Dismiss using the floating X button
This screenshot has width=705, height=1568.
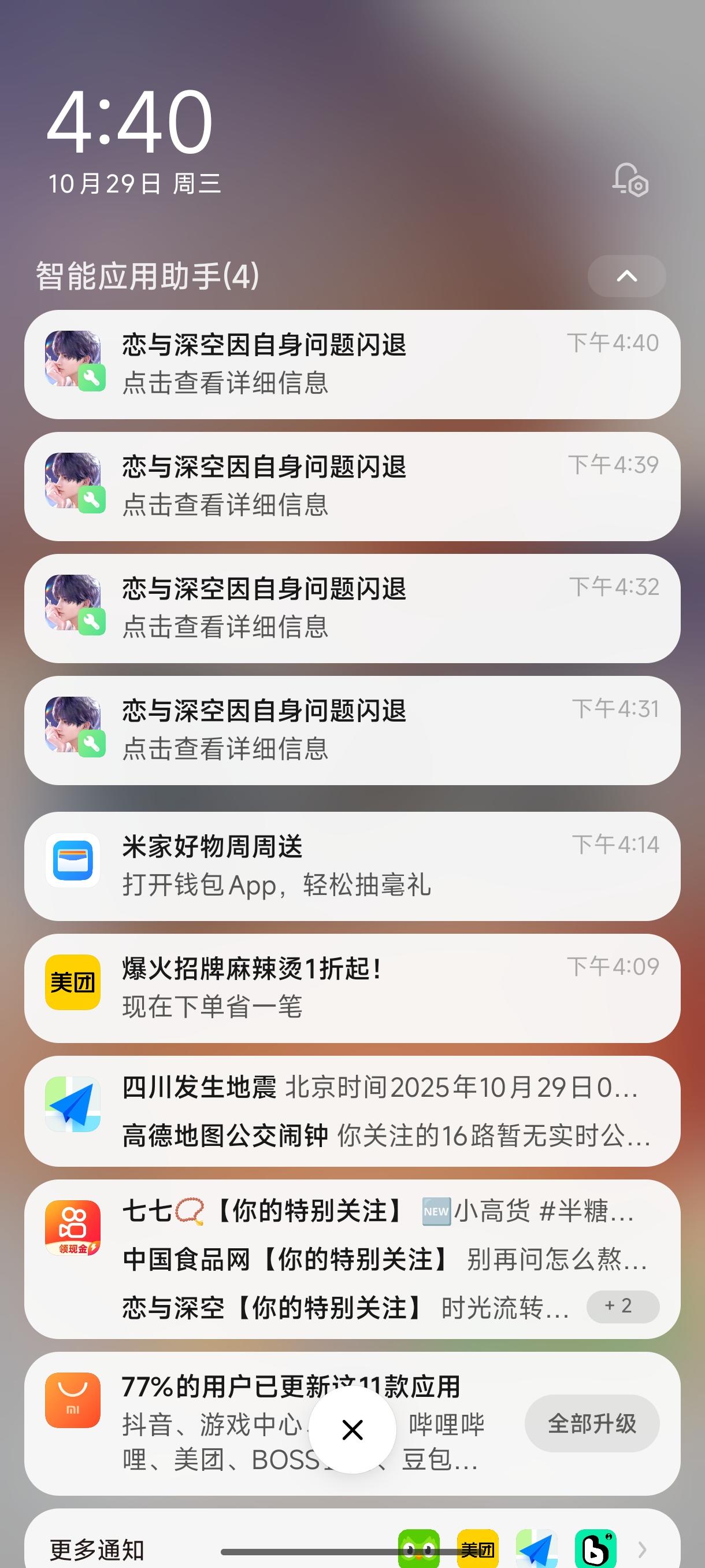point(353,1432)
